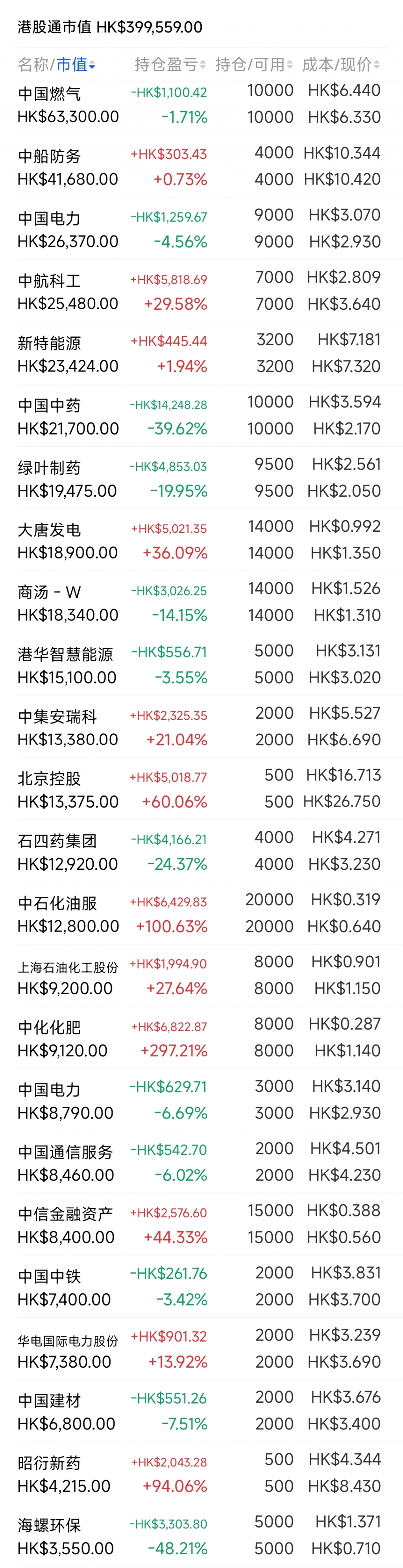The width and height of the screenshot is (403, 1568).
Task: View the 中航科工 holding
Action: 201,291
